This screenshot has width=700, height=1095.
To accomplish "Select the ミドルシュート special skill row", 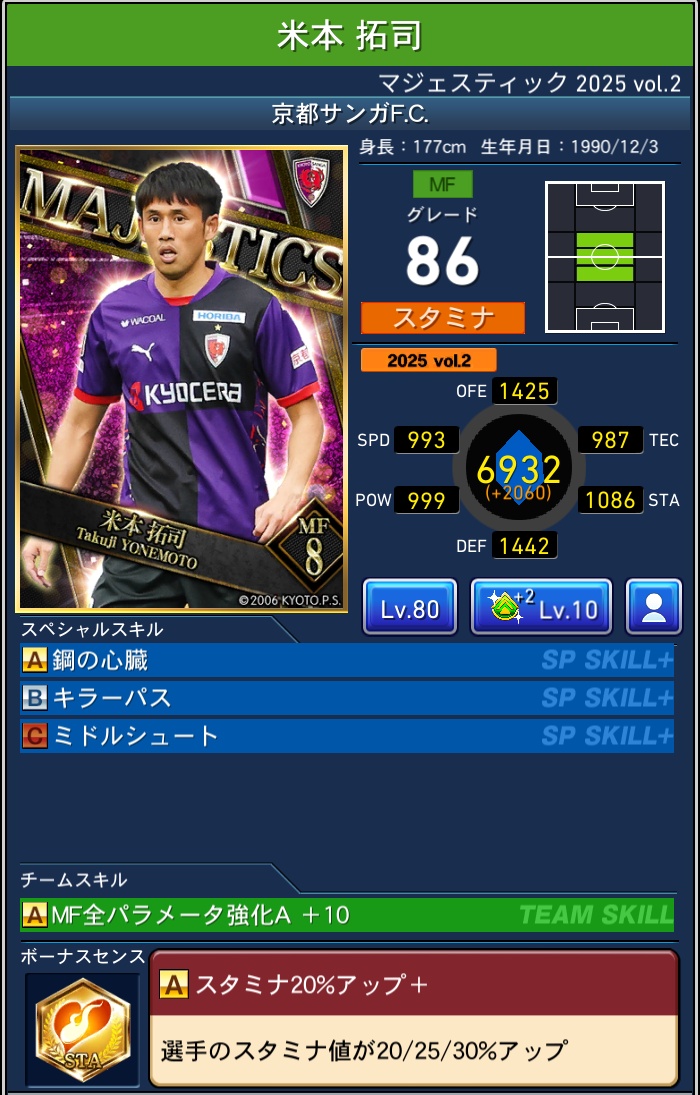I will pyautogui.click(x=346, y=736).
